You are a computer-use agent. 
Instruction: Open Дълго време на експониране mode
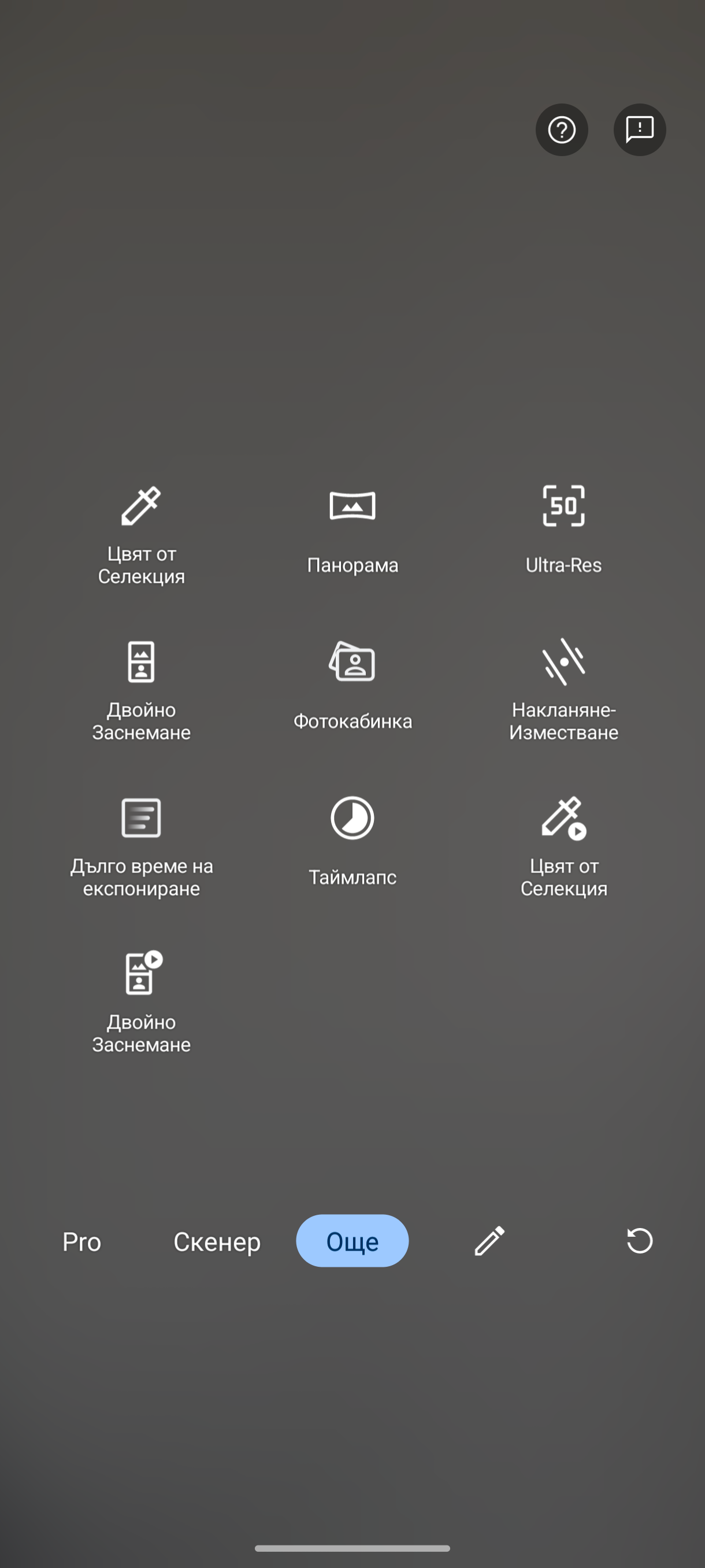tap(141, 845)
